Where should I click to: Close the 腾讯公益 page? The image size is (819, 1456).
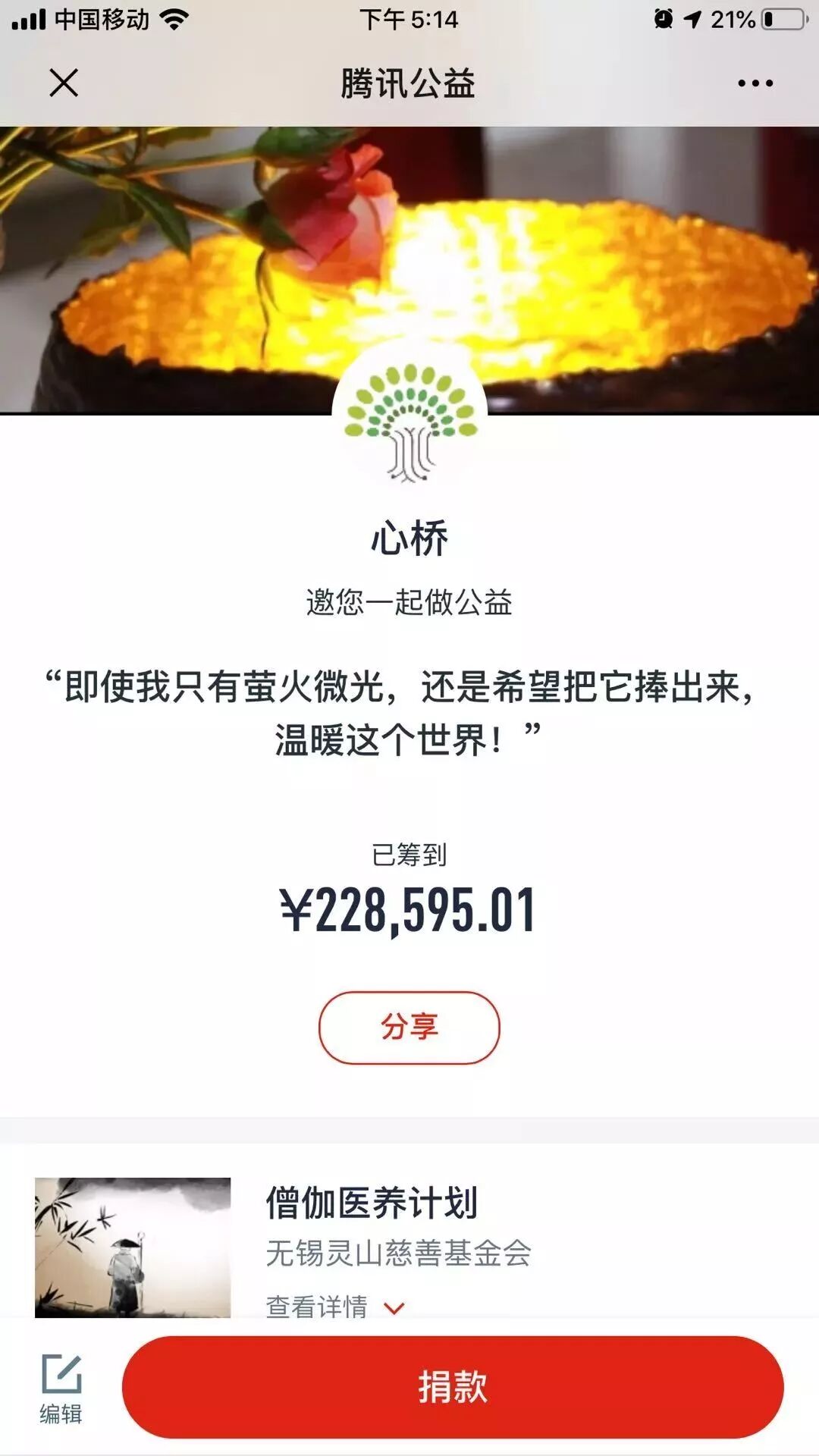point(64,83)
